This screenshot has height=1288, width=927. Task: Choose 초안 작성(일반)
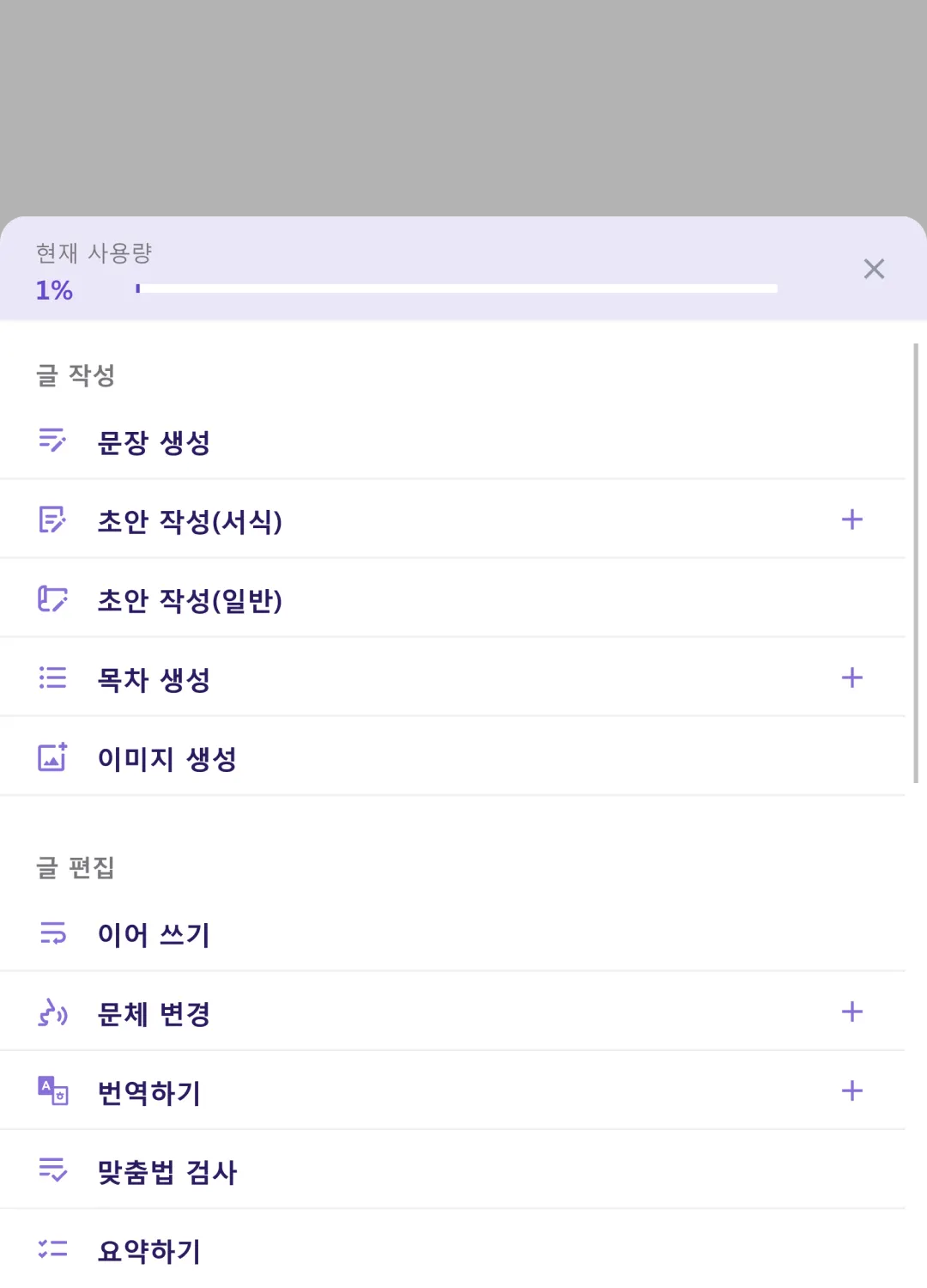190,600
